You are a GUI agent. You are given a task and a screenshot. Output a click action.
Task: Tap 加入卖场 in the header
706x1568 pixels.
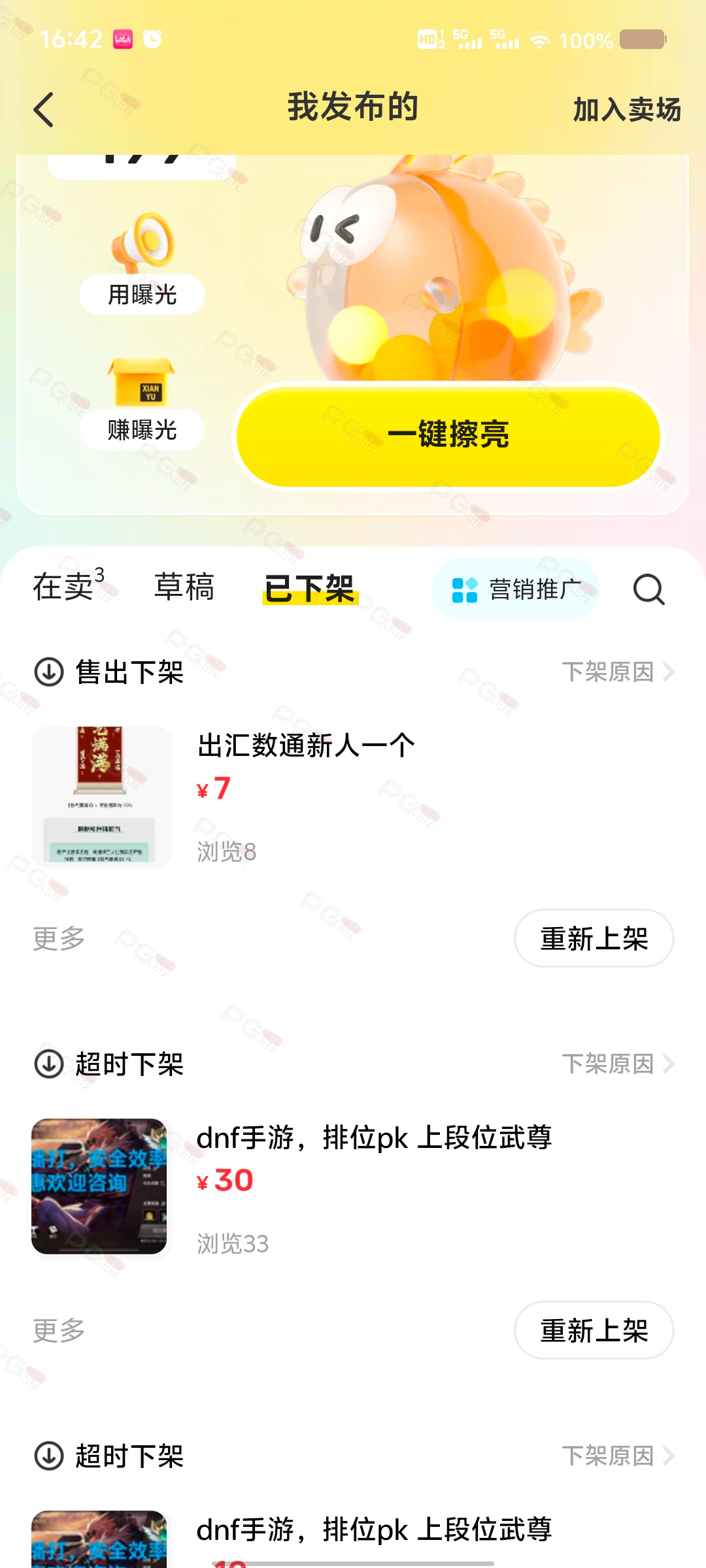tap(627, 110)
